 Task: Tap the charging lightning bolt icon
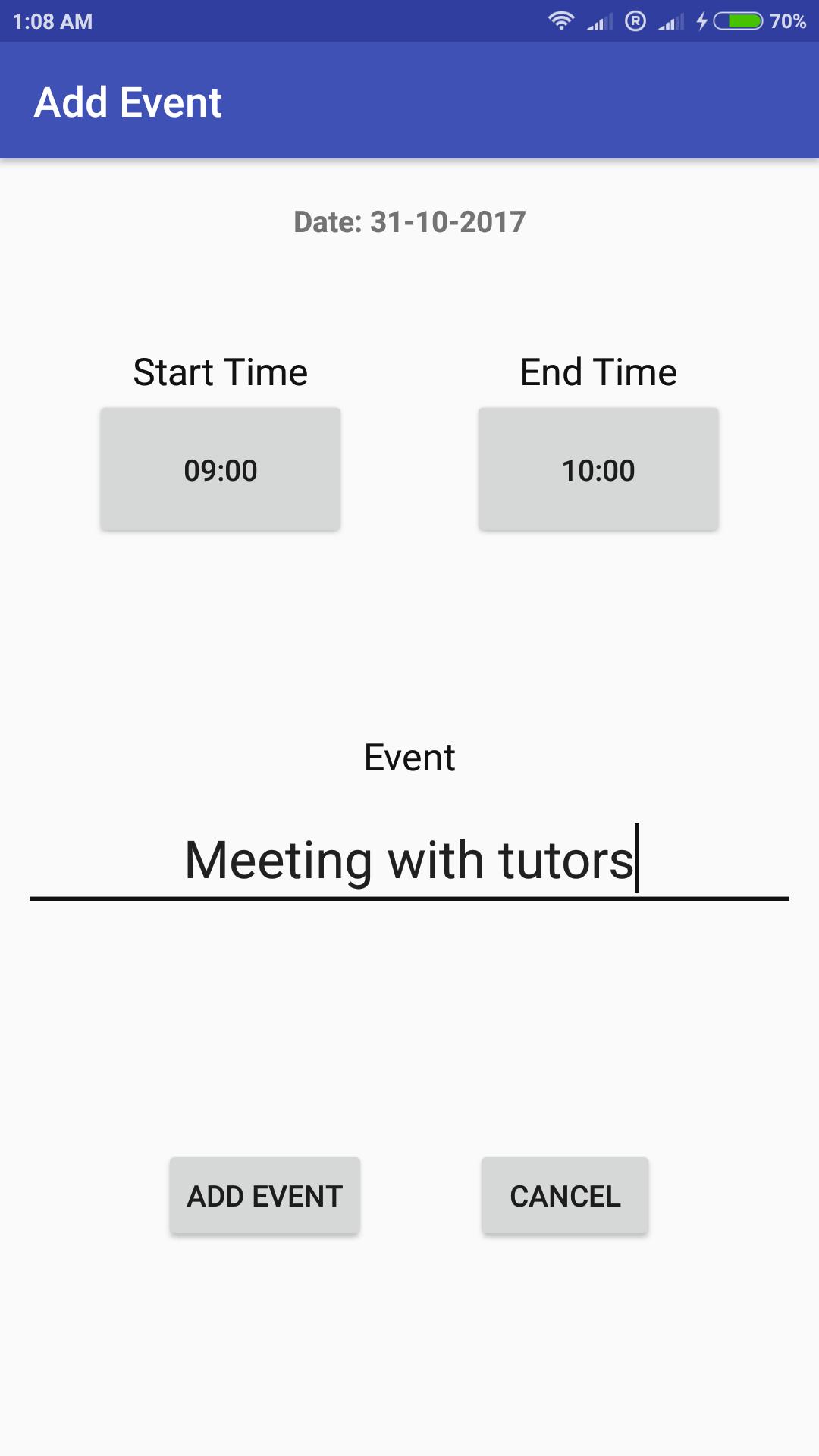[x=701, y=21]
